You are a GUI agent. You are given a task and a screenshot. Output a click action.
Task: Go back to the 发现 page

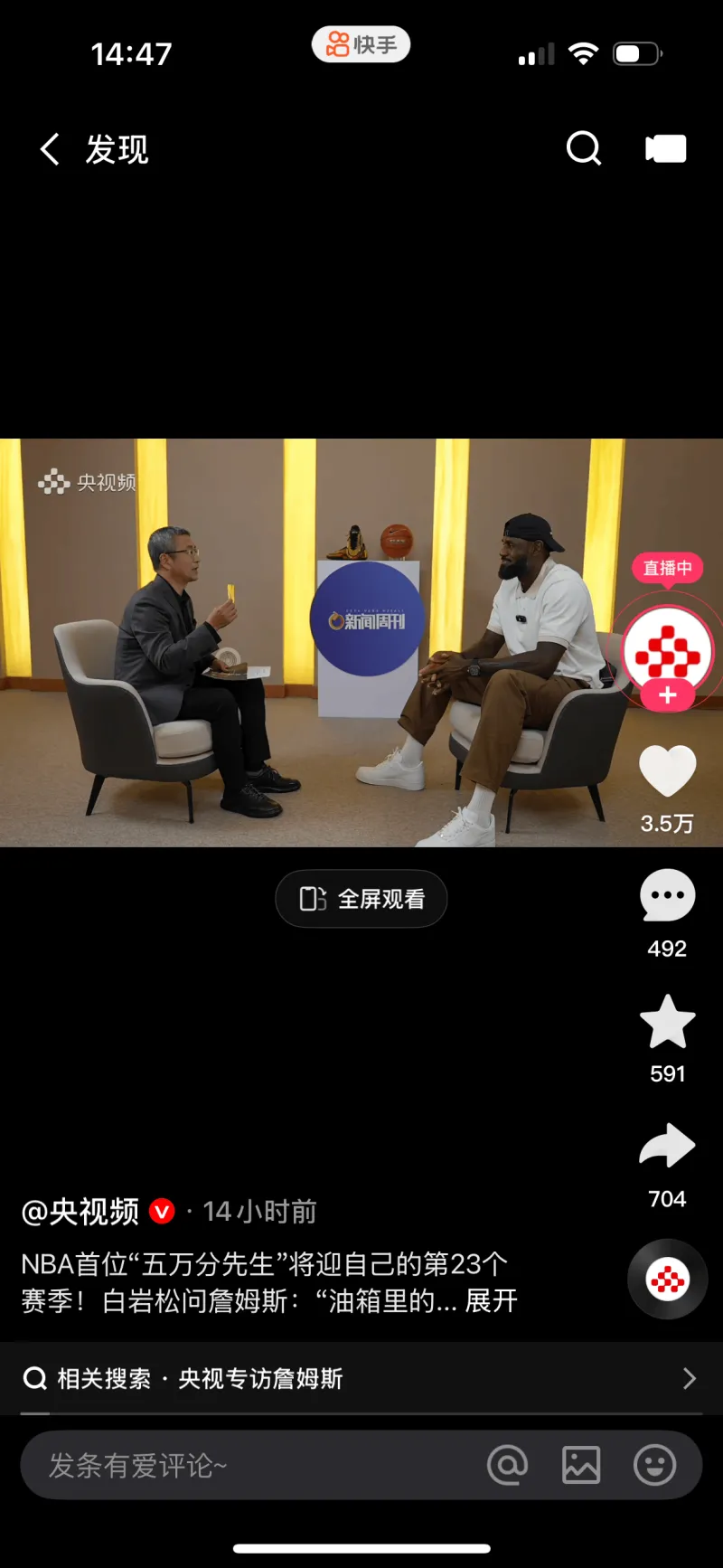[51, 149]
